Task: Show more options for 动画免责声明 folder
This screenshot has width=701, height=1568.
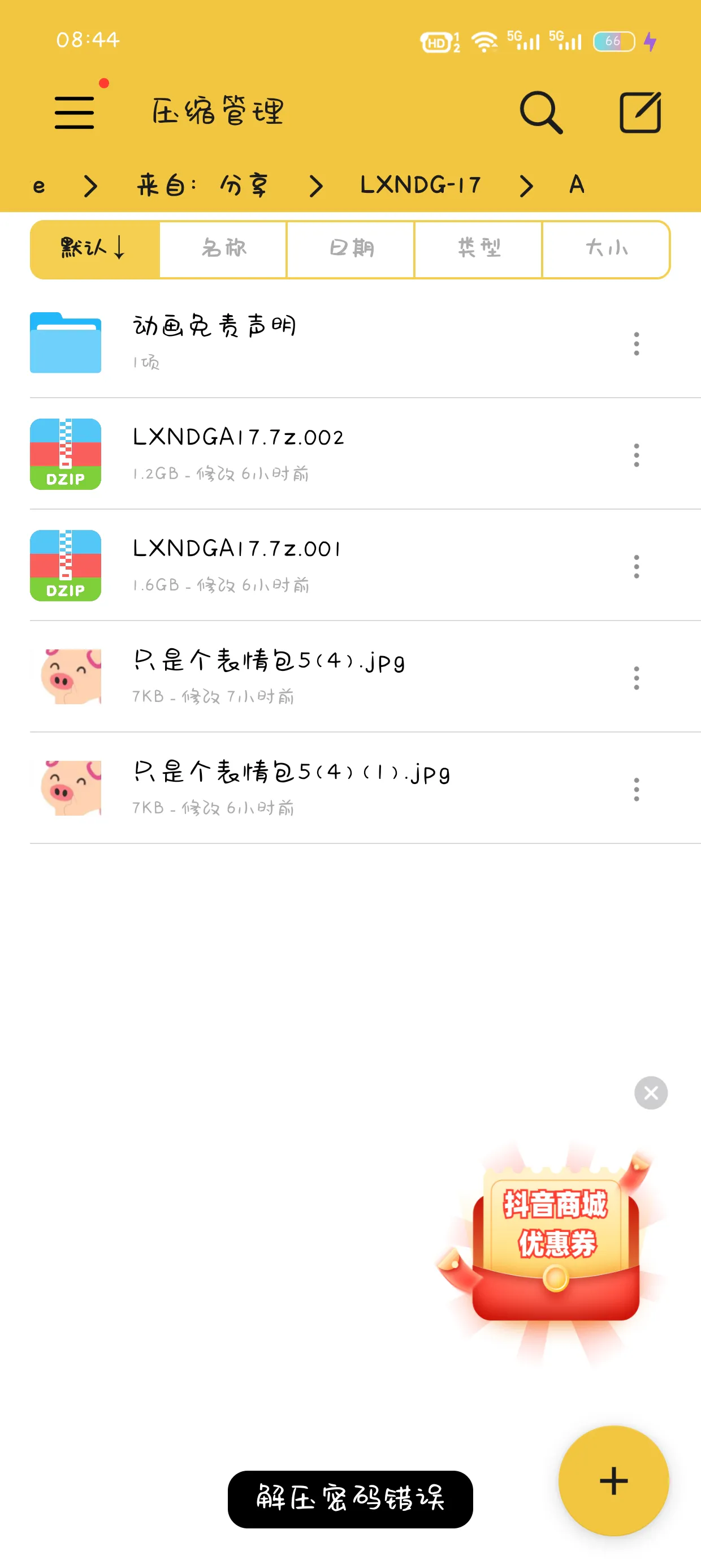Action: pos(637,344)
